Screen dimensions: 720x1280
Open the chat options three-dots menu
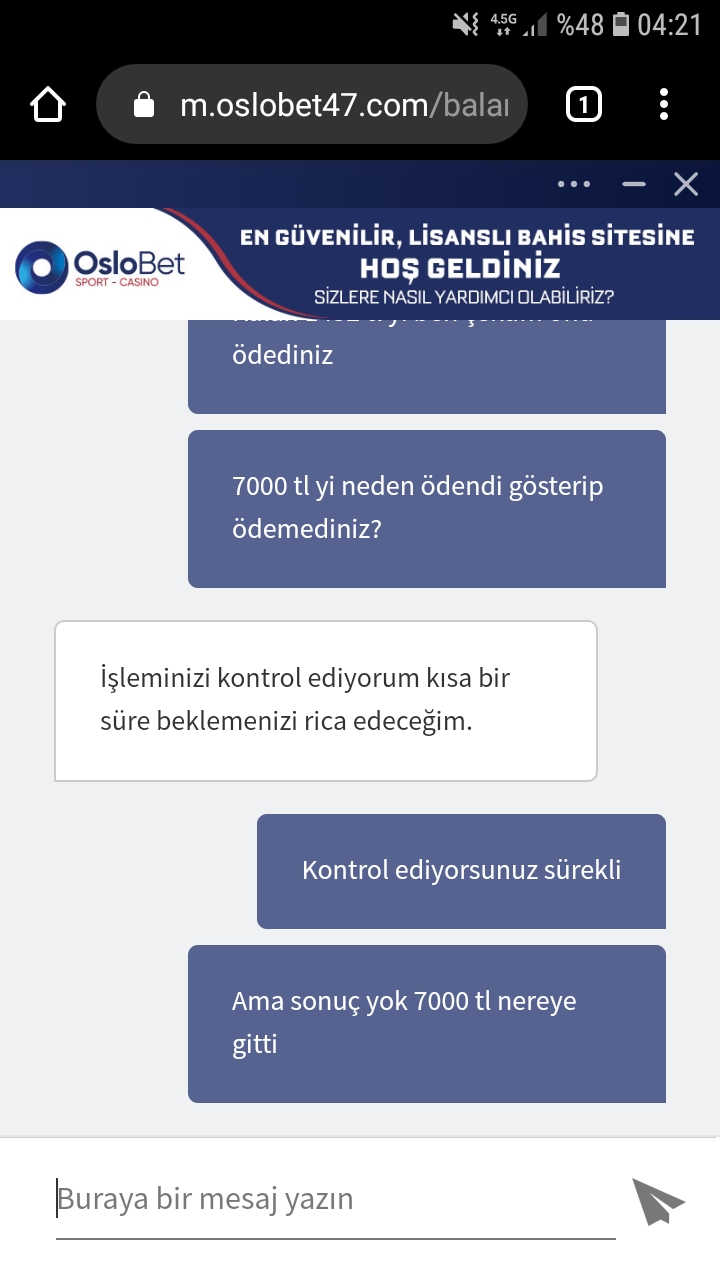(x=574, y=184)
